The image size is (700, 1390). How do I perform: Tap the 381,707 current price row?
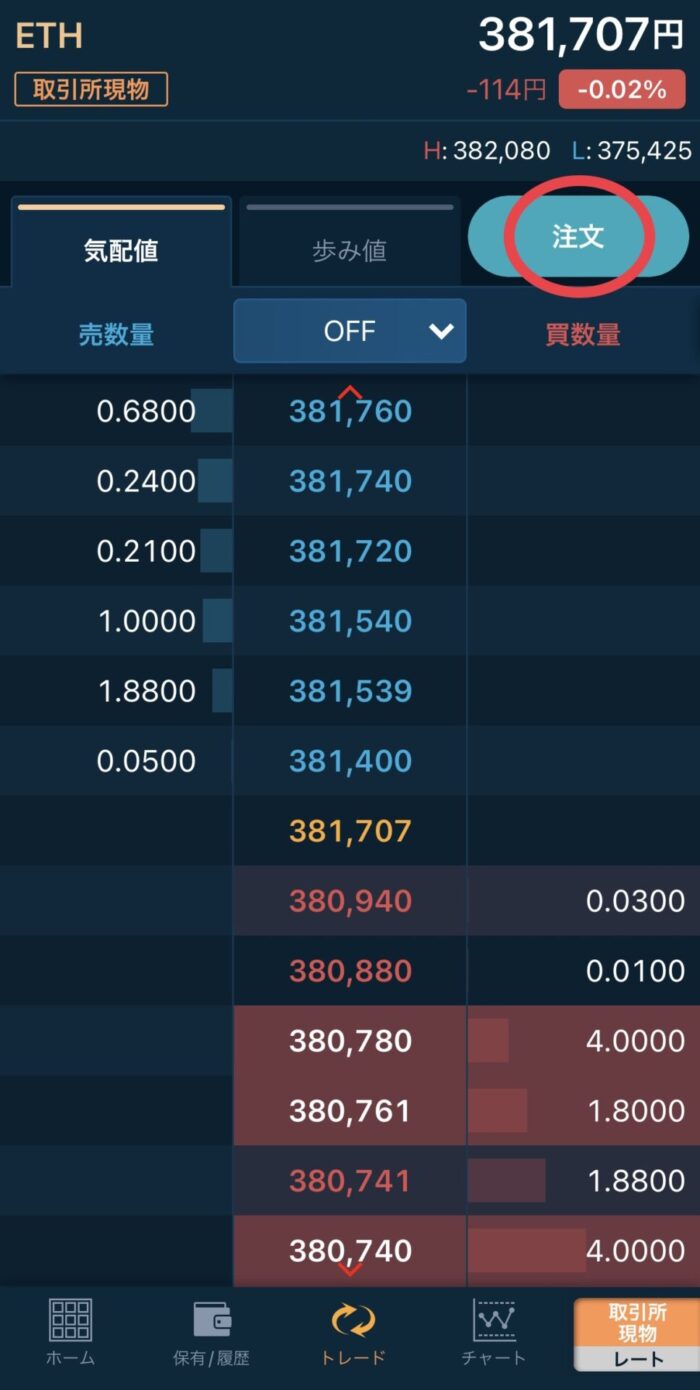tap(350, 831)
